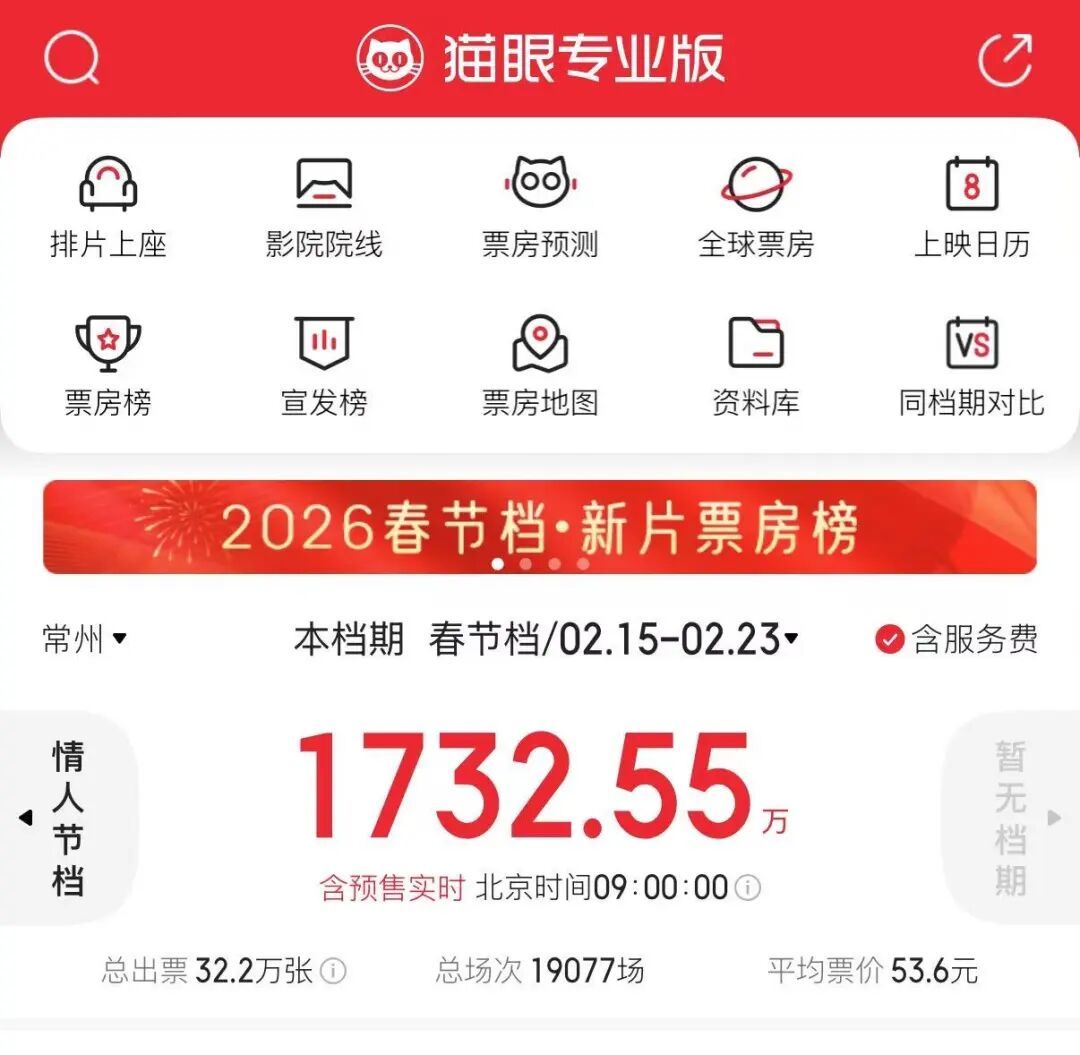The width and height of the screenshot is (1080, 1055).
Task: Tap the share icon in header
Action: (1005, 59)
